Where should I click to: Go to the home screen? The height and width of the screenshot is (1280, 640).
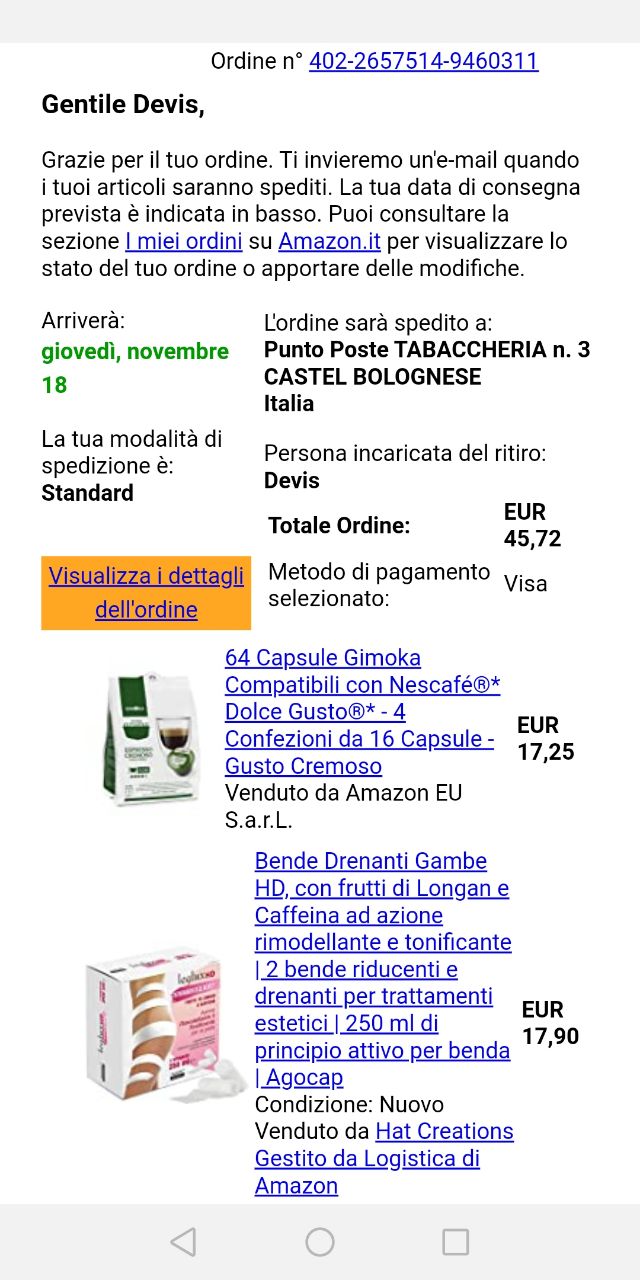click(320, 1242)
